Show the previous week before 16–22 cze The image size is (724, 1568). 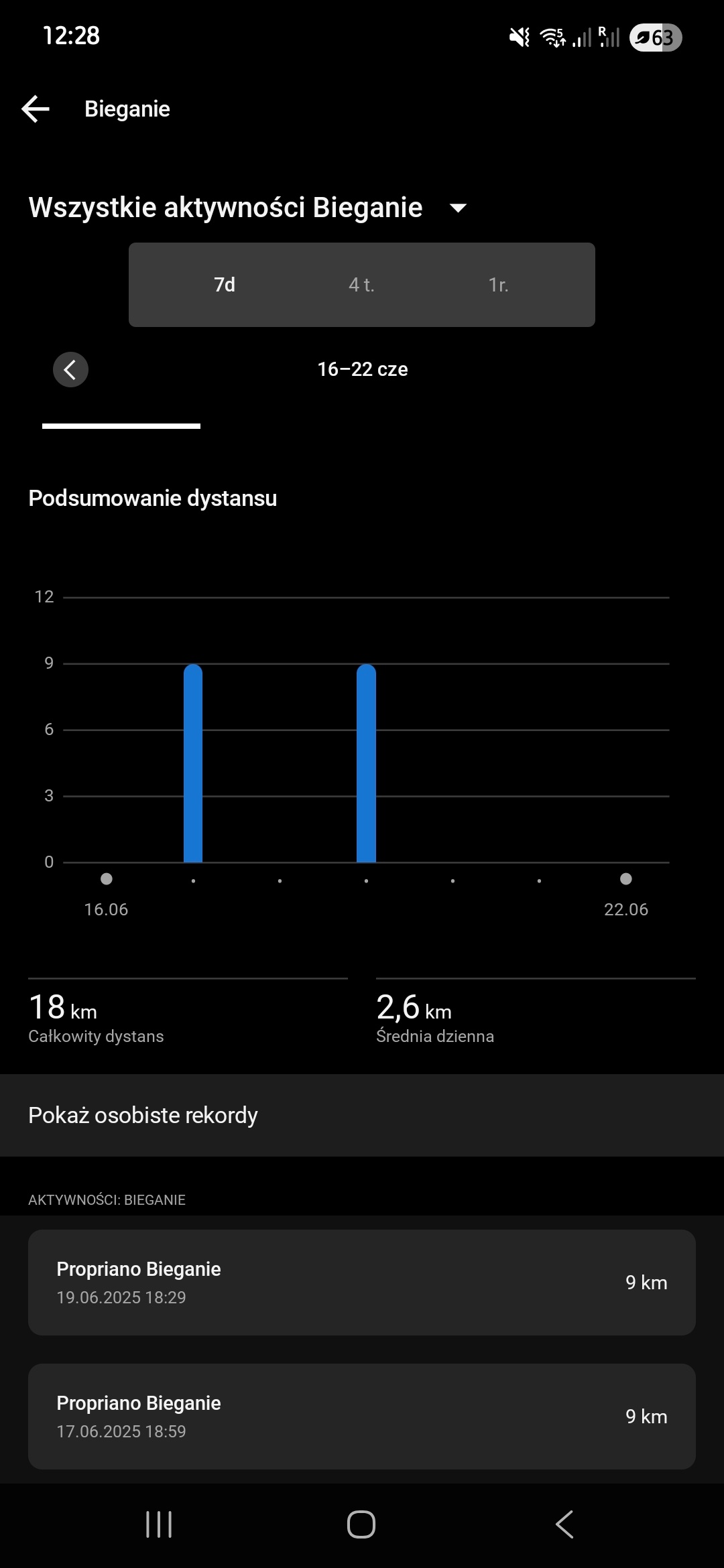[x=70, y=369]
